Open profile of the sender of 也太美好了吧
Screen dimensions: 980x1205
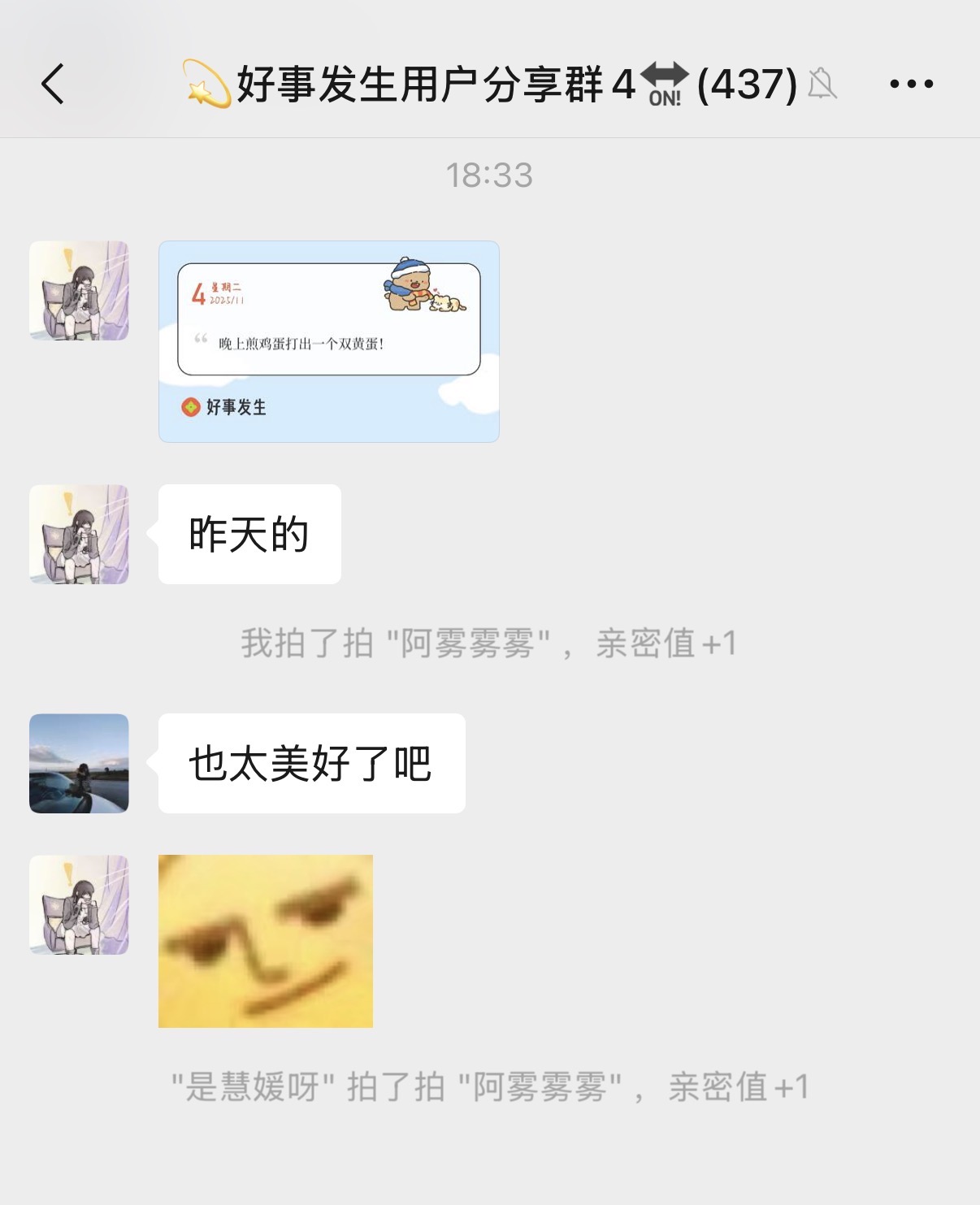point(79,763)
